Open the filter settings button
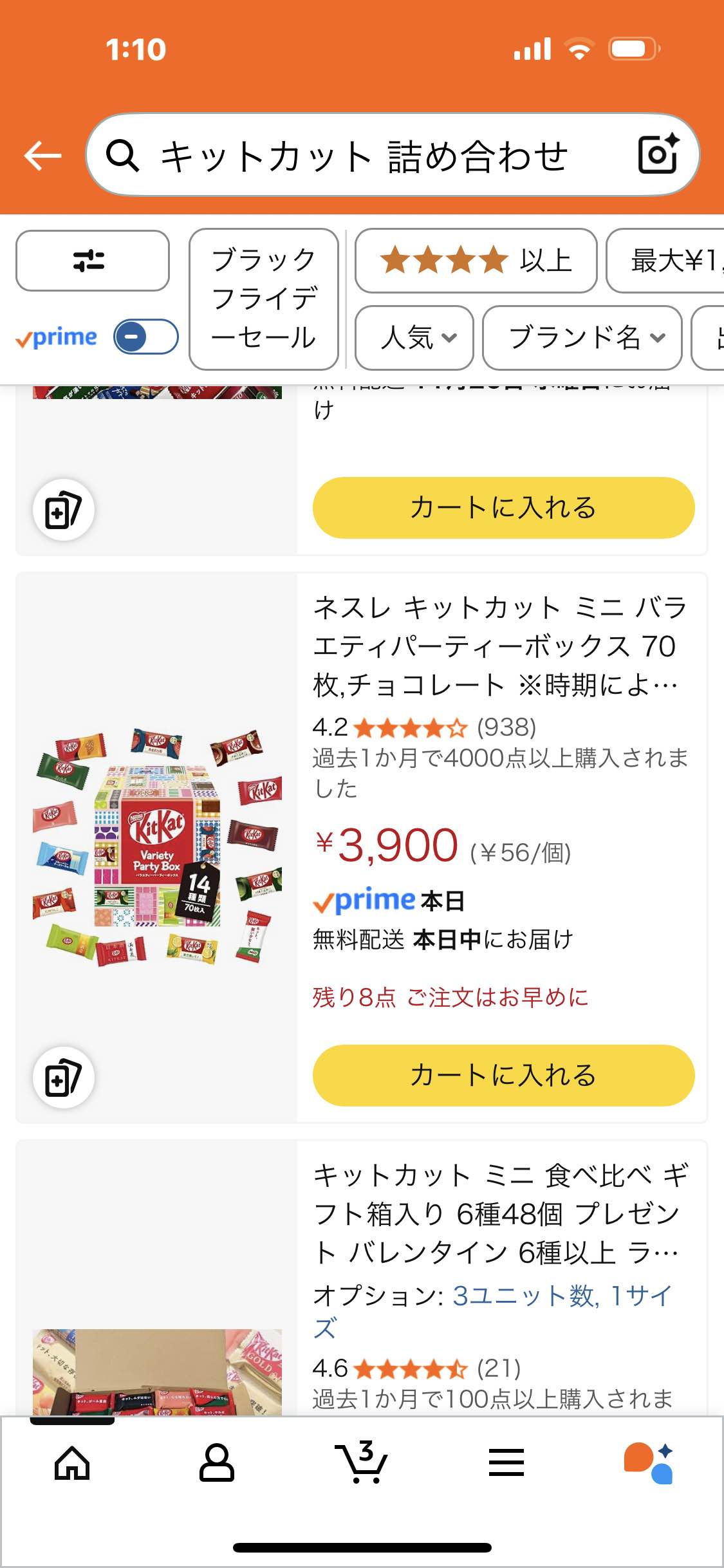724x1568 pixels. 92,261
